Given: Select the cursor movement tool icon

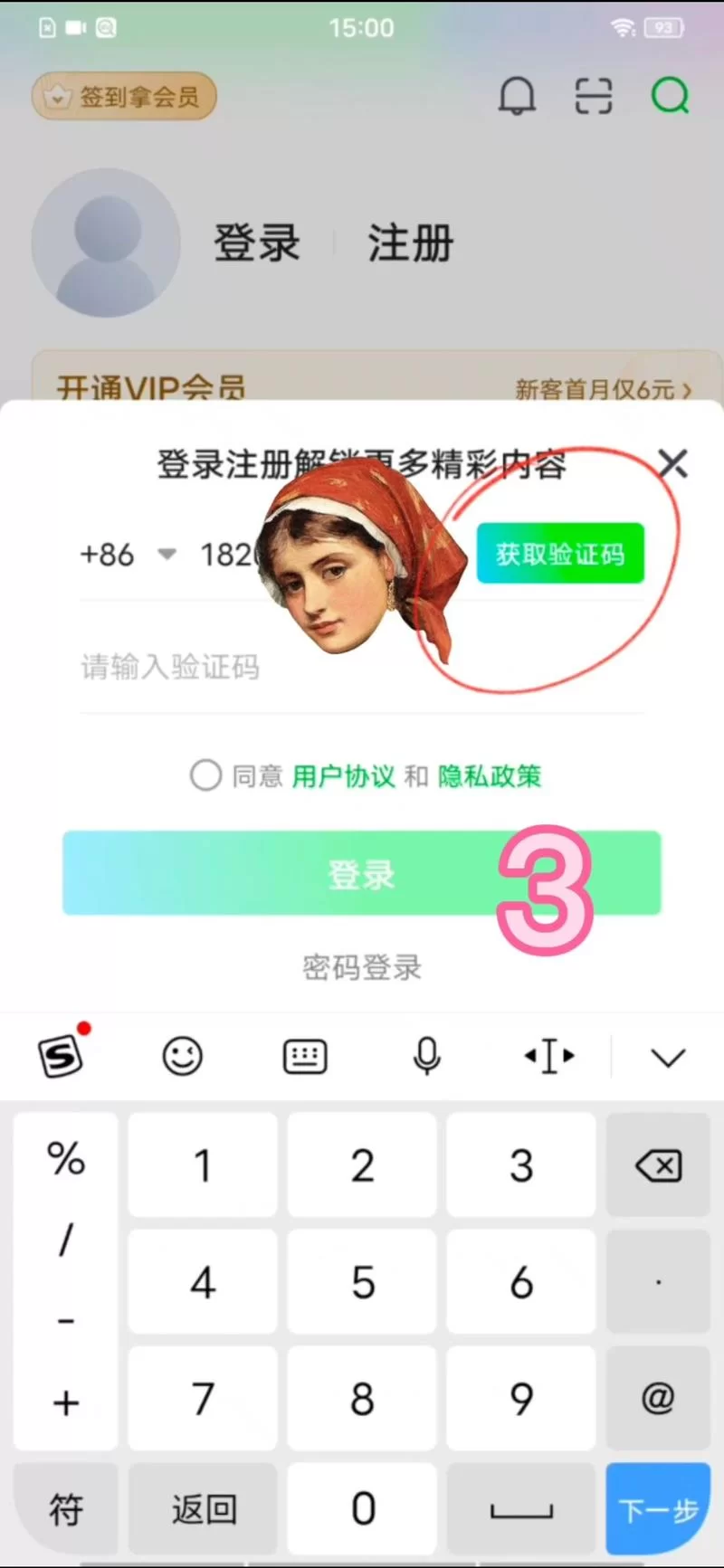Looking at the screenshot, I should coord(548,1056).
